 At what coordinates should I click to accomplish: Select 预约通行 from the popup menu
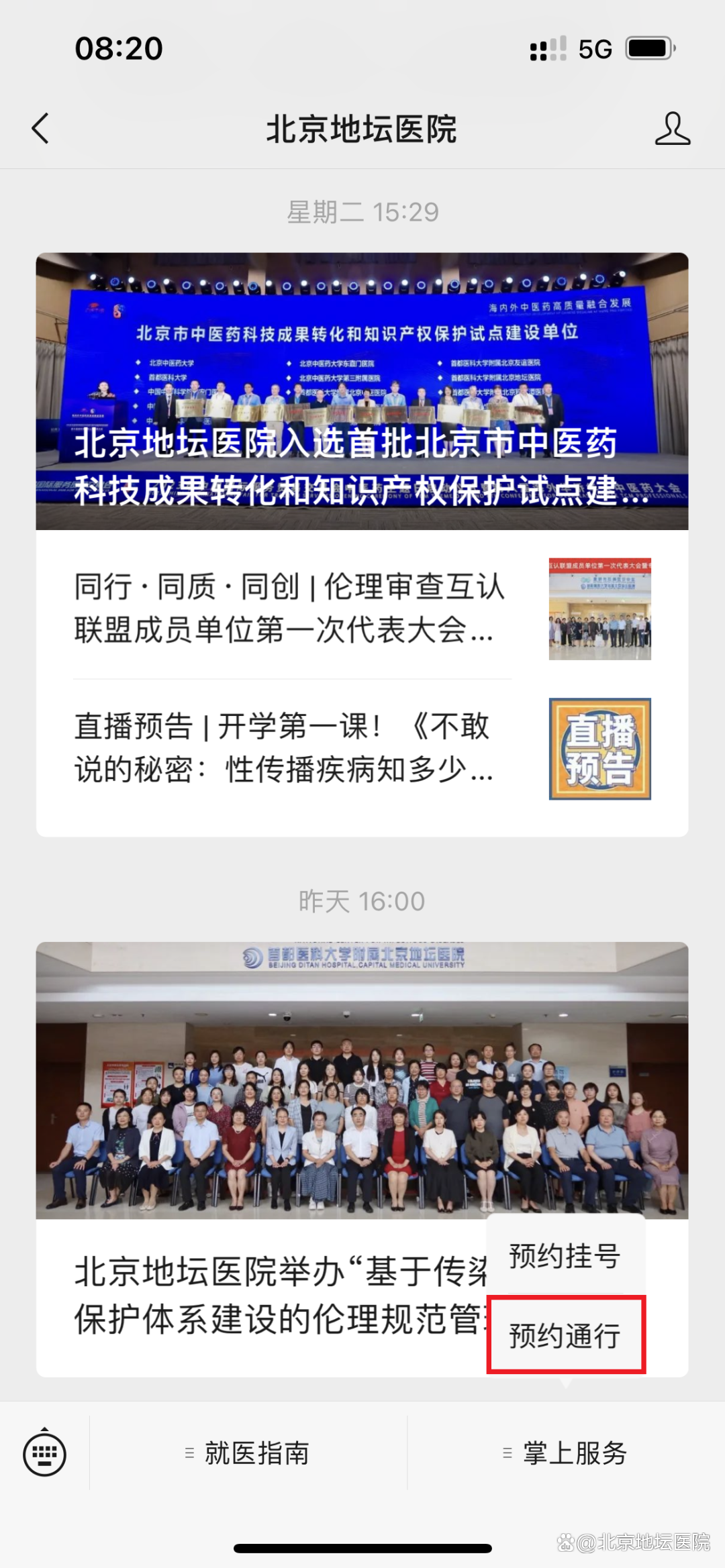click(565, 1335)
